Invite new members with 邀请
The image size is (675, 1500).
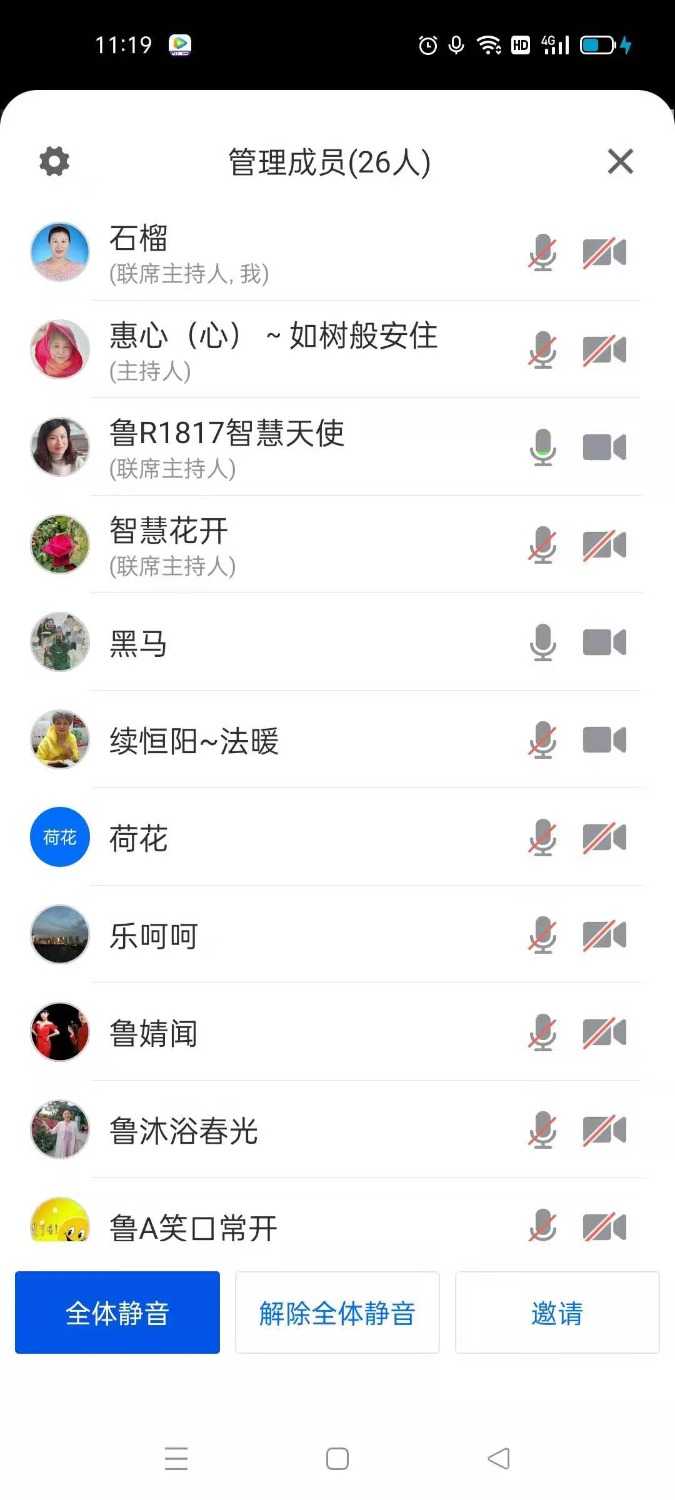557,1312
